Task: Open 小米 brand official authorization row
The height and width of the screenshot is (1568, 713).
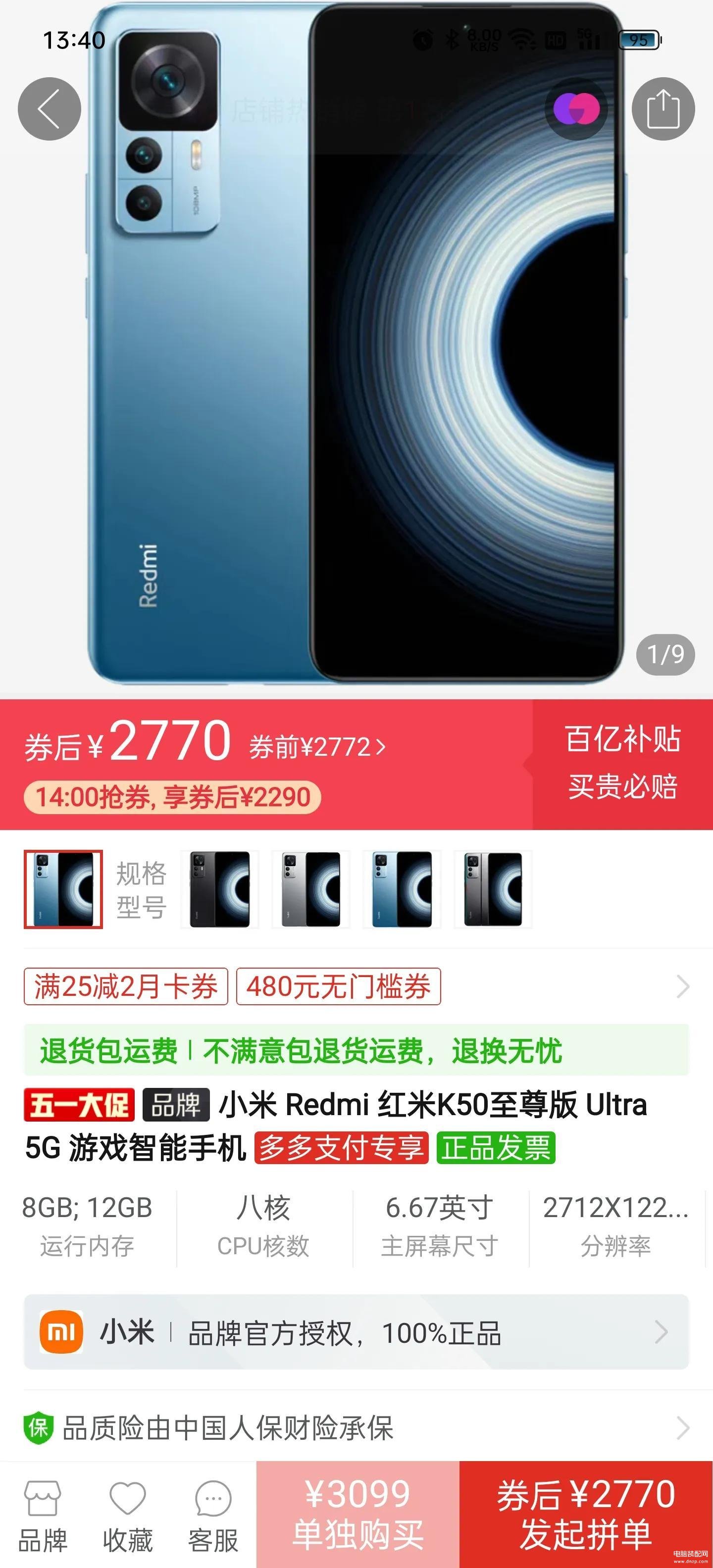Action: pos(356,1332)
